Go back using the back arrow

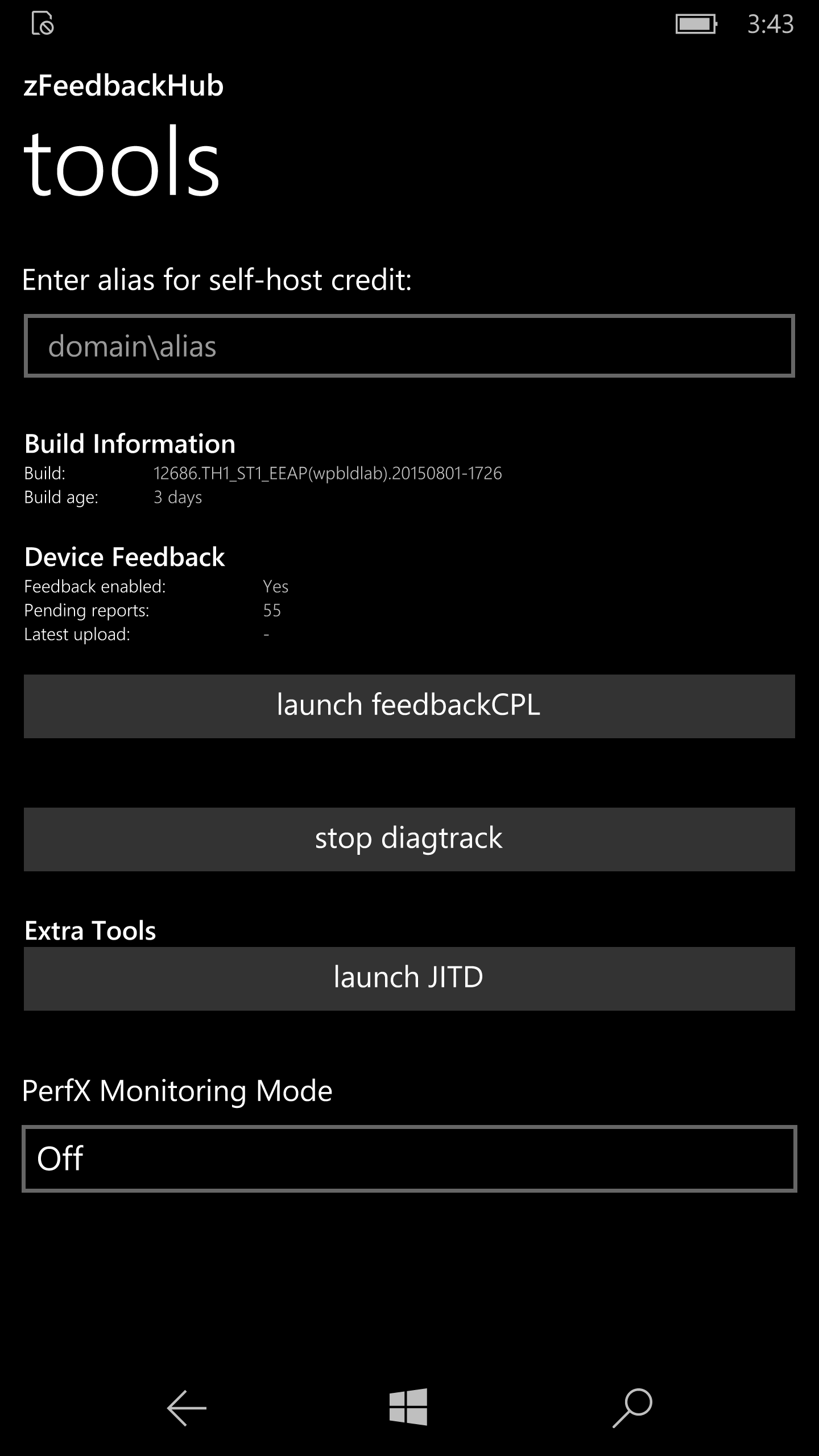pos(187,1408)
